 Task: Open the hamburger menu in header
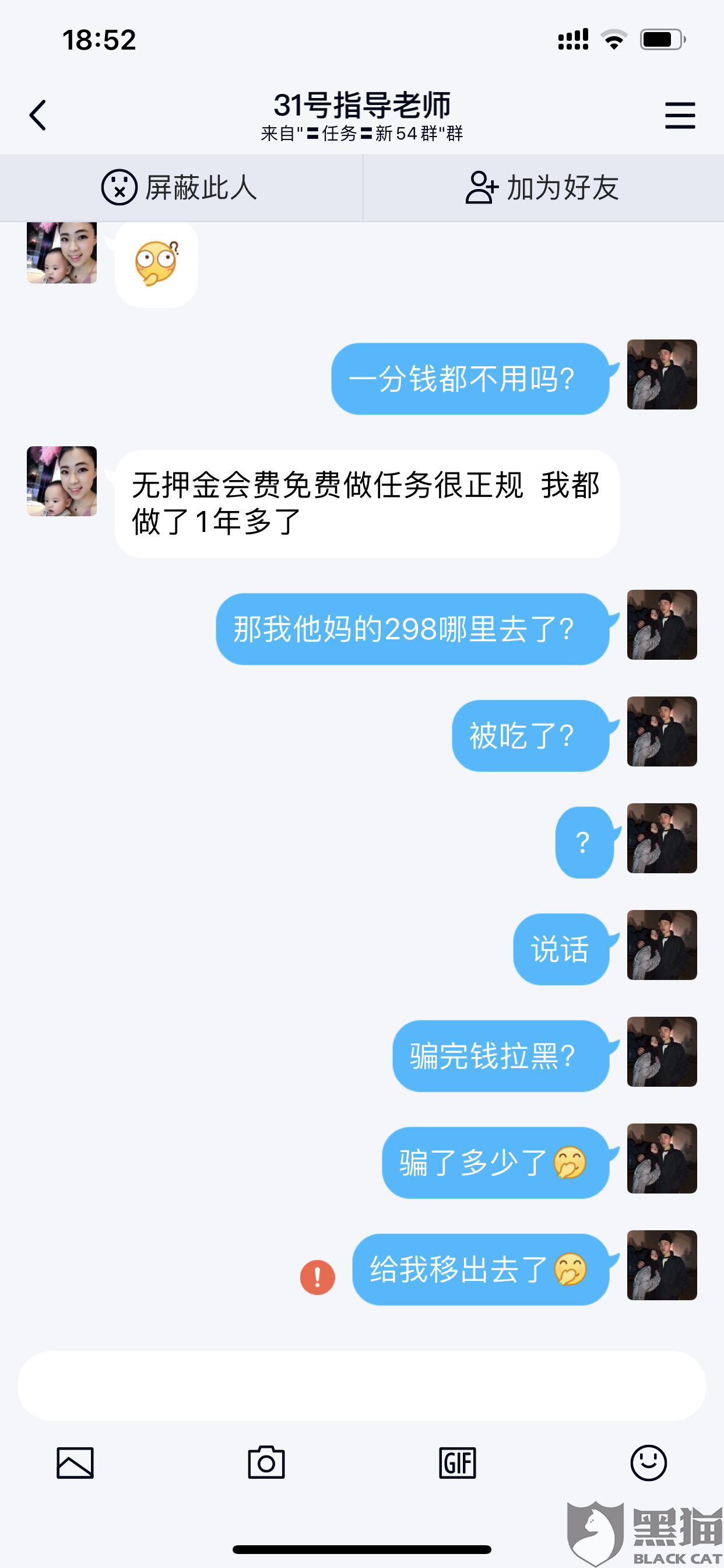(x=680, y=115)
